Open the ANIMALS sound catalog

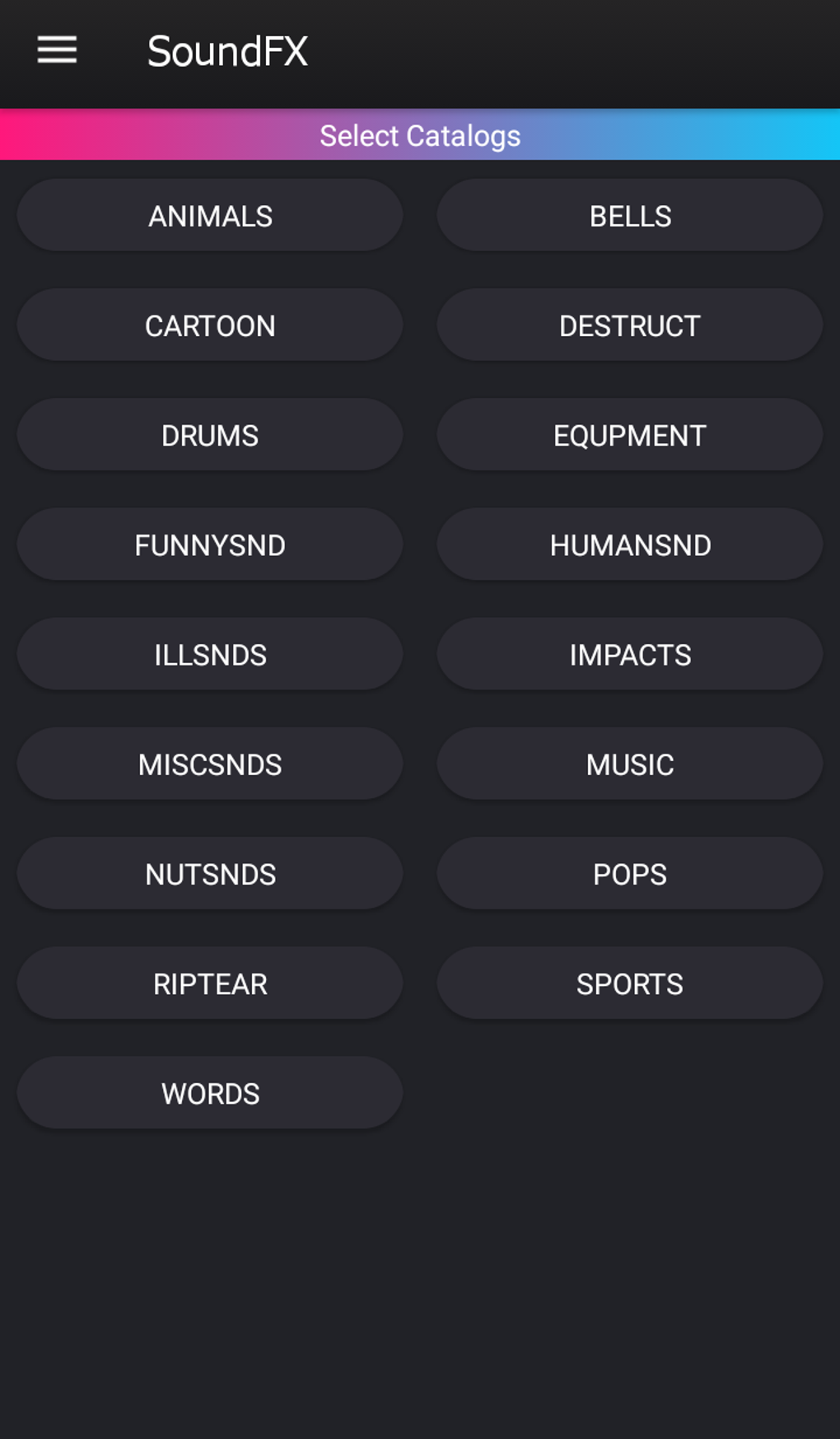[210, 215]
